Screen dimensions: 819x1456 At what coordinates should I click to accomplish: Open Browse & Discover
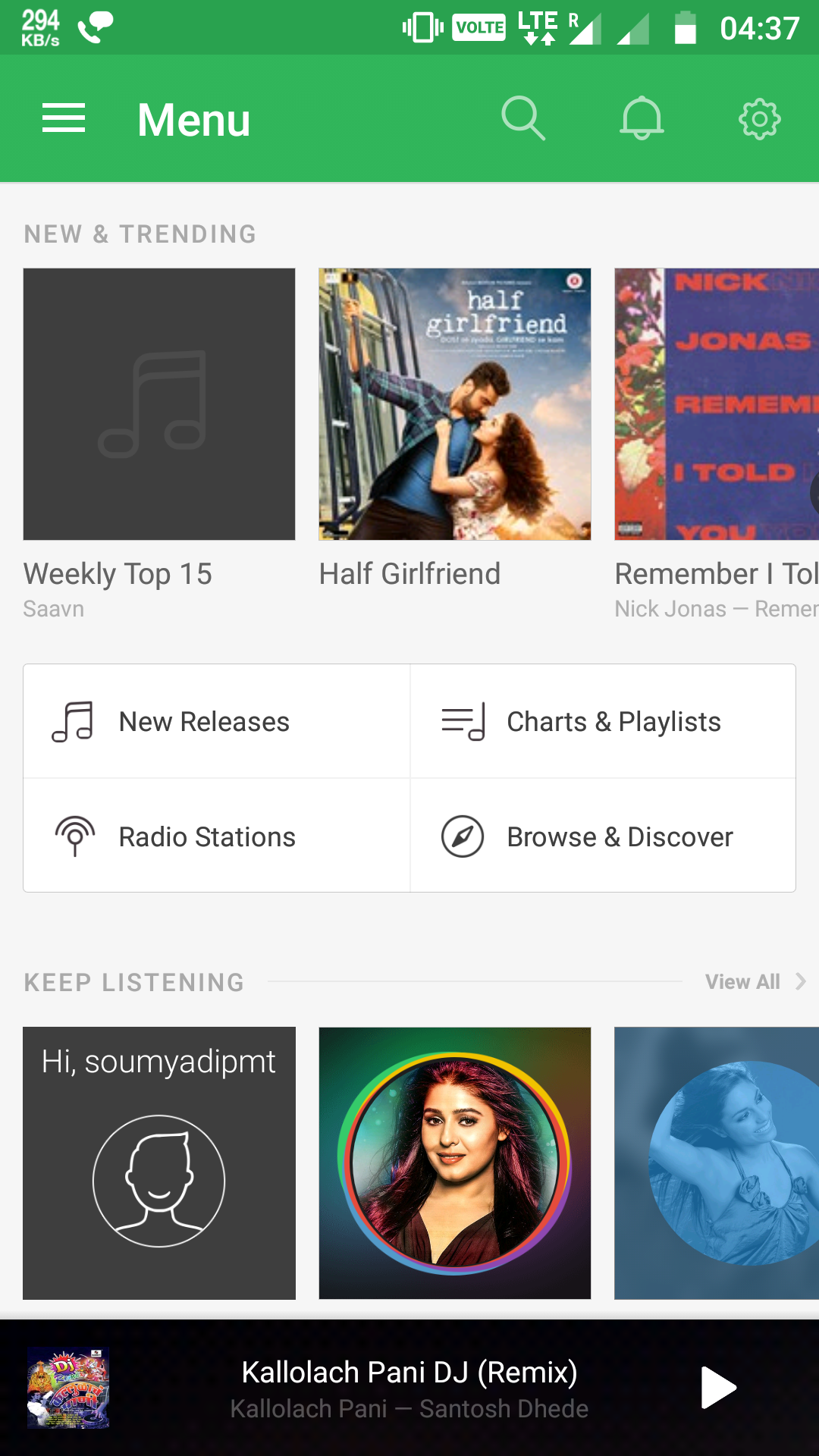coord(603,836)
